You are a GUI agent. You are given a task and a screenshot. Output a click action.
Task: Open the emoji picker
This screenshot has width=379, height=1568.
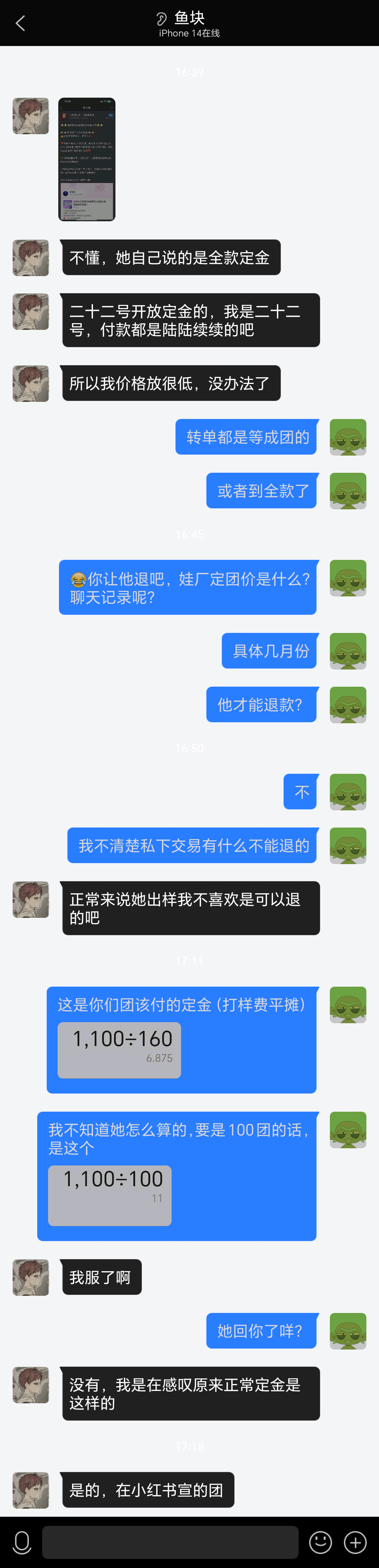pyautogui.click(x=320, y=1542)
